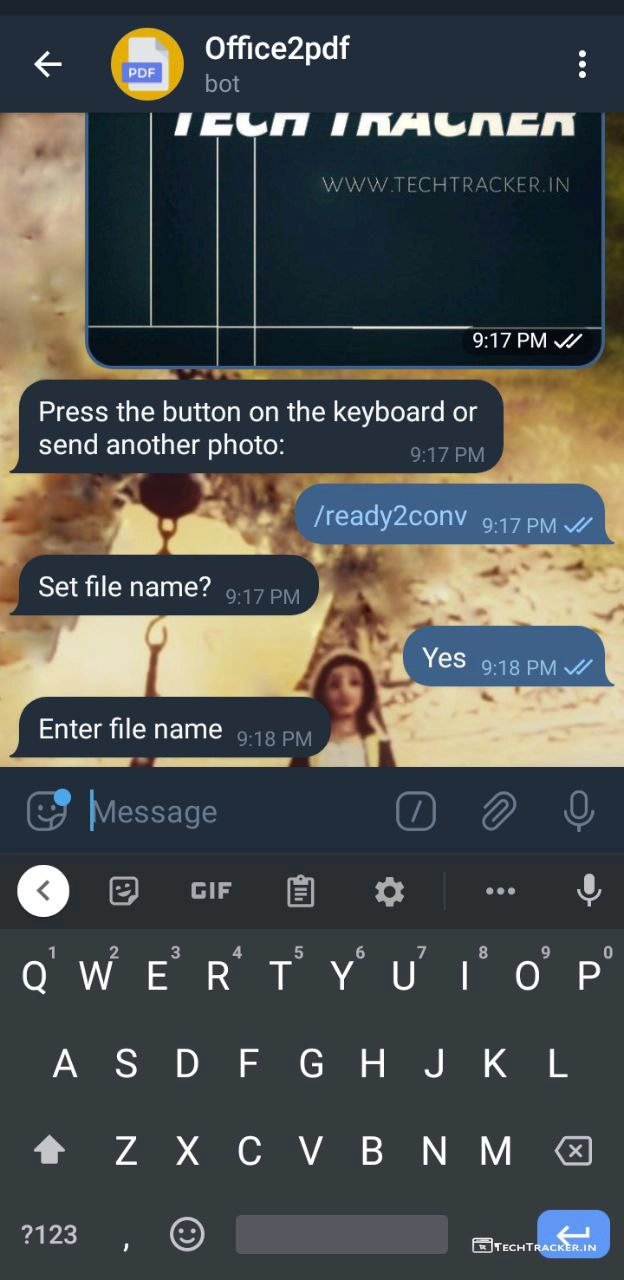Image resolution: width=624 pixels, height=1280 pixels.
Task: Go back from the Office2pdf chat
Action: 48,65
